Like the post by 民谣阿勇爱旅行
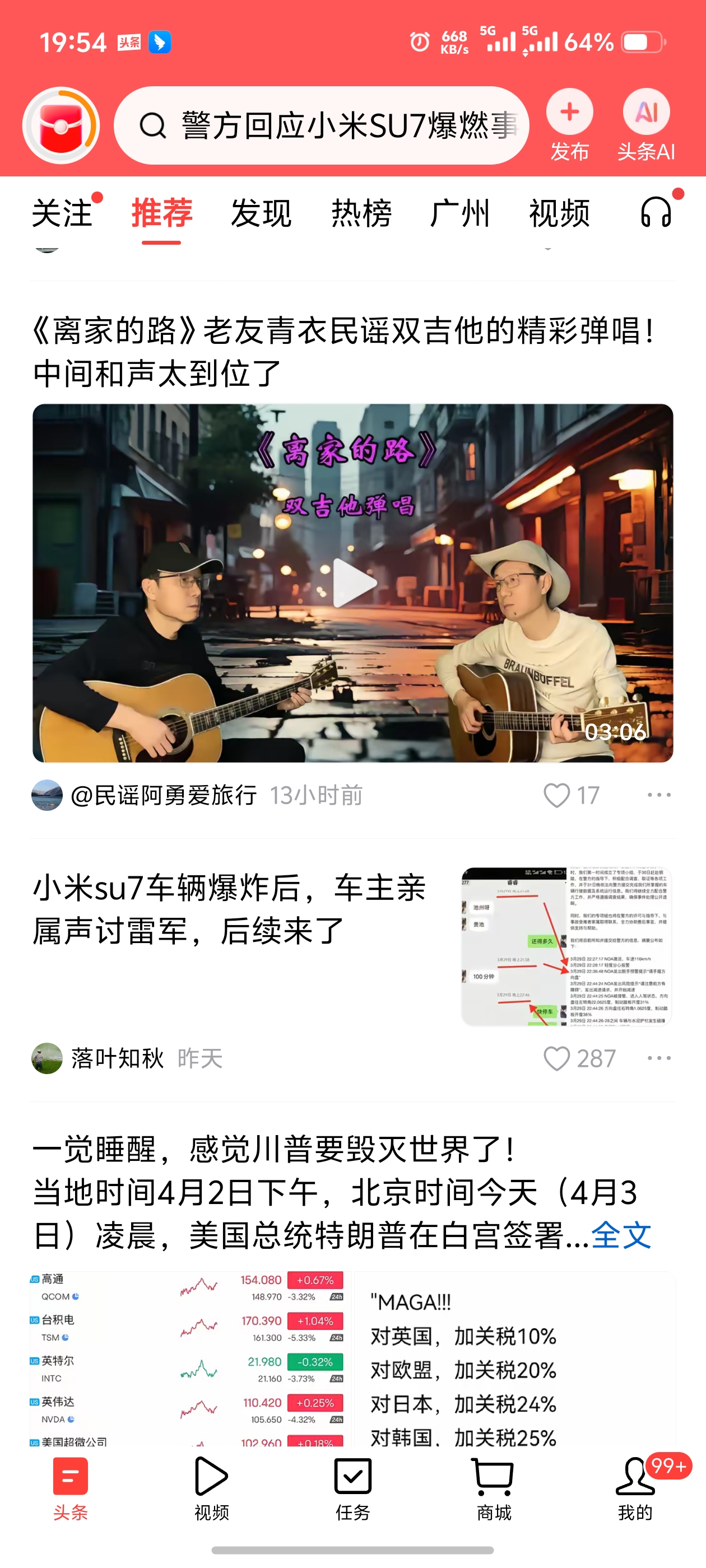Image resolution: width=706 pixels, height=1568 pixels. tap(557, 795)
